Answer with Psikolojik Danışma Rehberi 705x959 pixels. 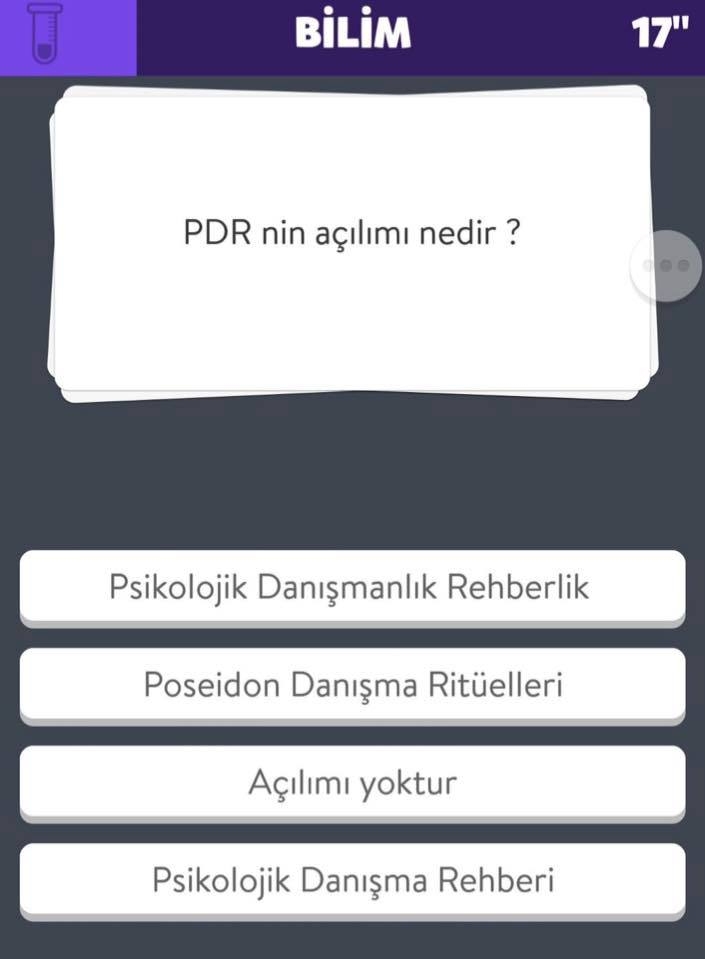[352, 880]
